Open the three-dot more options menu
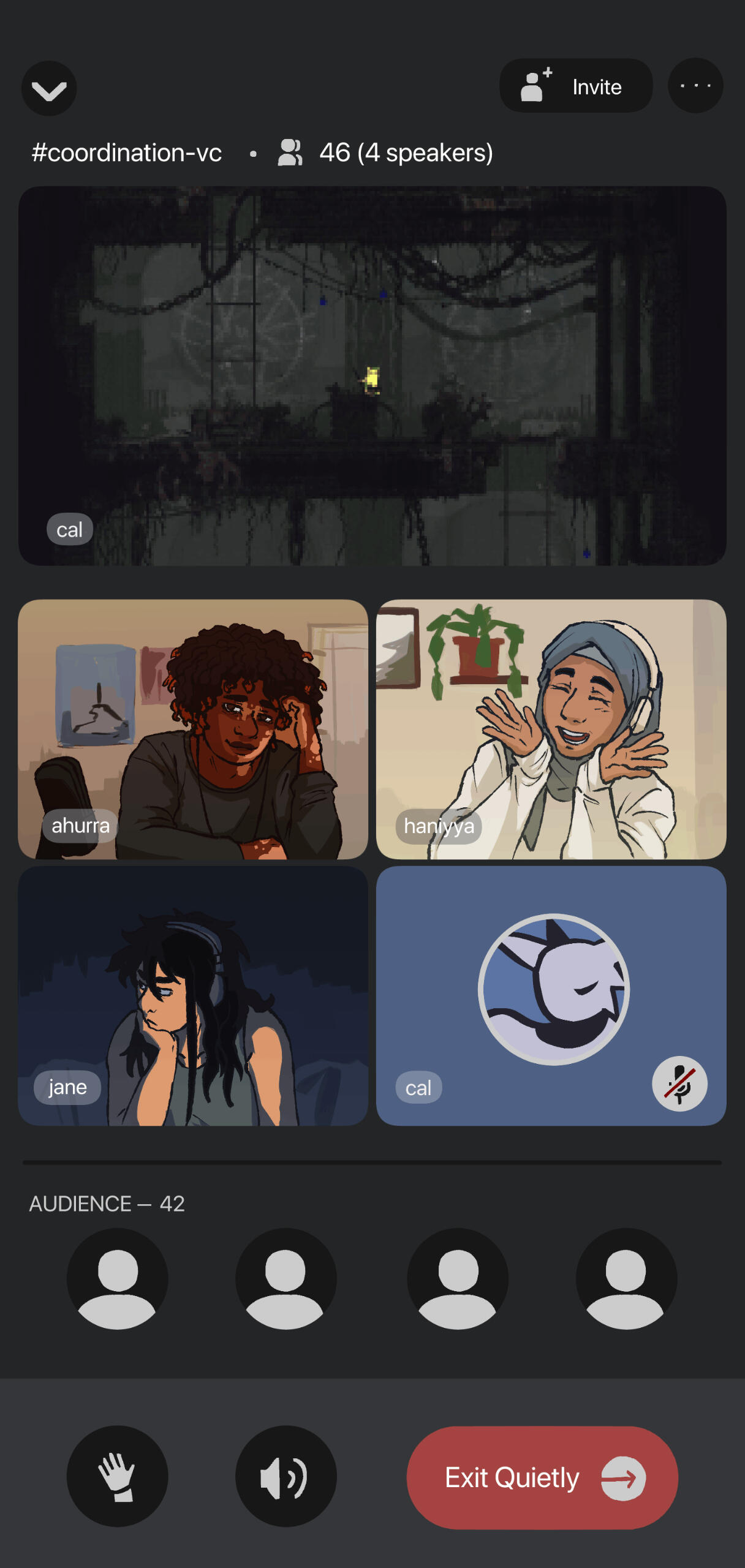This screenshot has width=745, height=1568. tap(695, 86)
